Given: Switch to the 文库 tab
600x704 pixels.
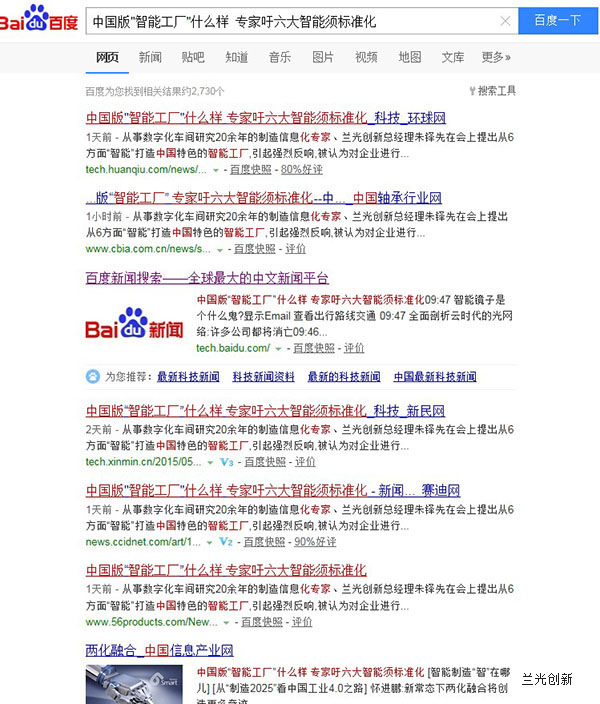Looking at the screenshot, I should click(453, 57).
